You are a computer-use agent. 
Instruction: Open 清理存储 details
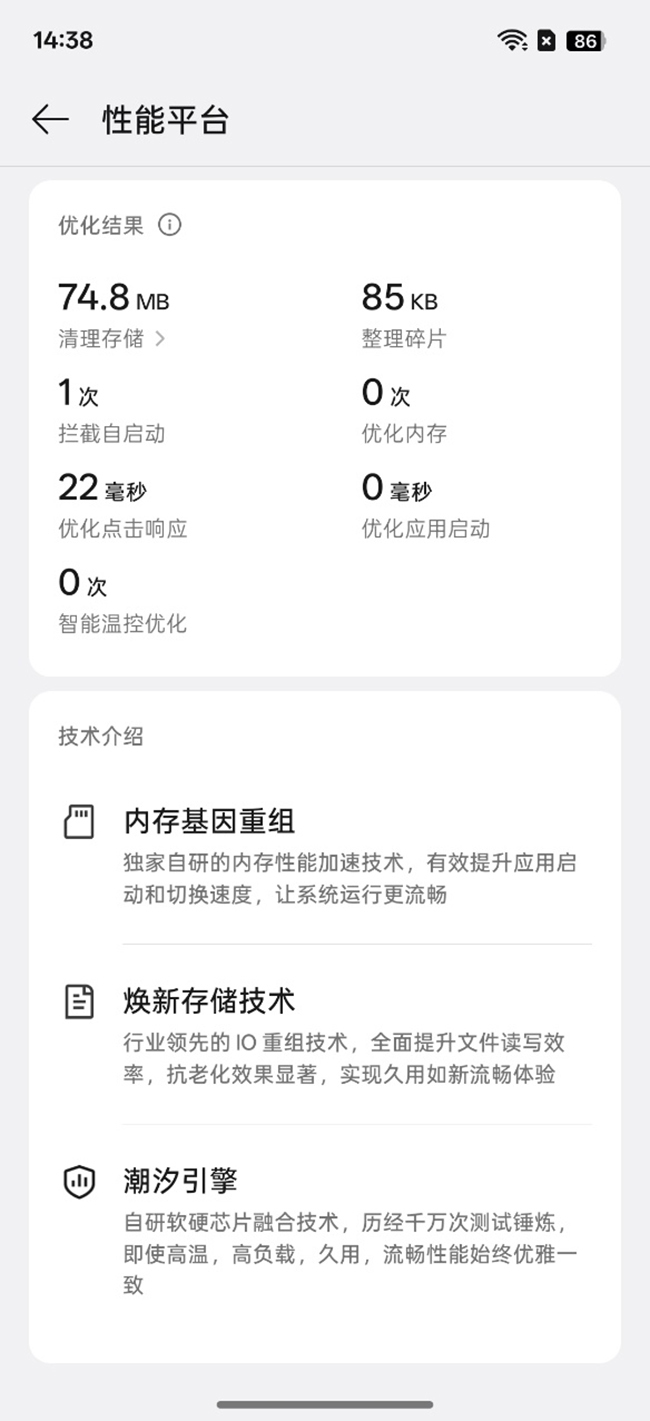coord(112,339)
